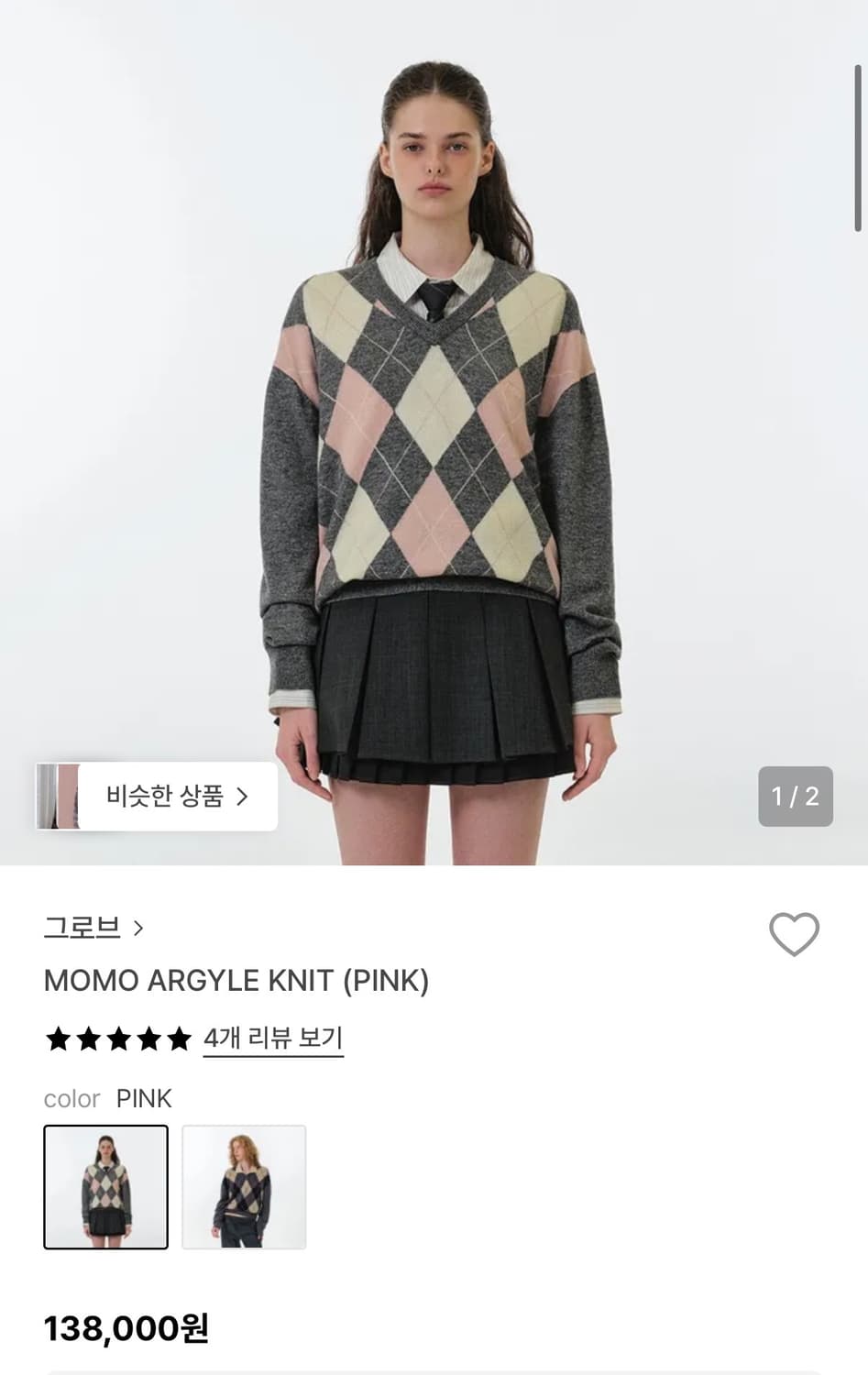
Task: Toggle the wishlist heart icon
Action: coord(794,933)
